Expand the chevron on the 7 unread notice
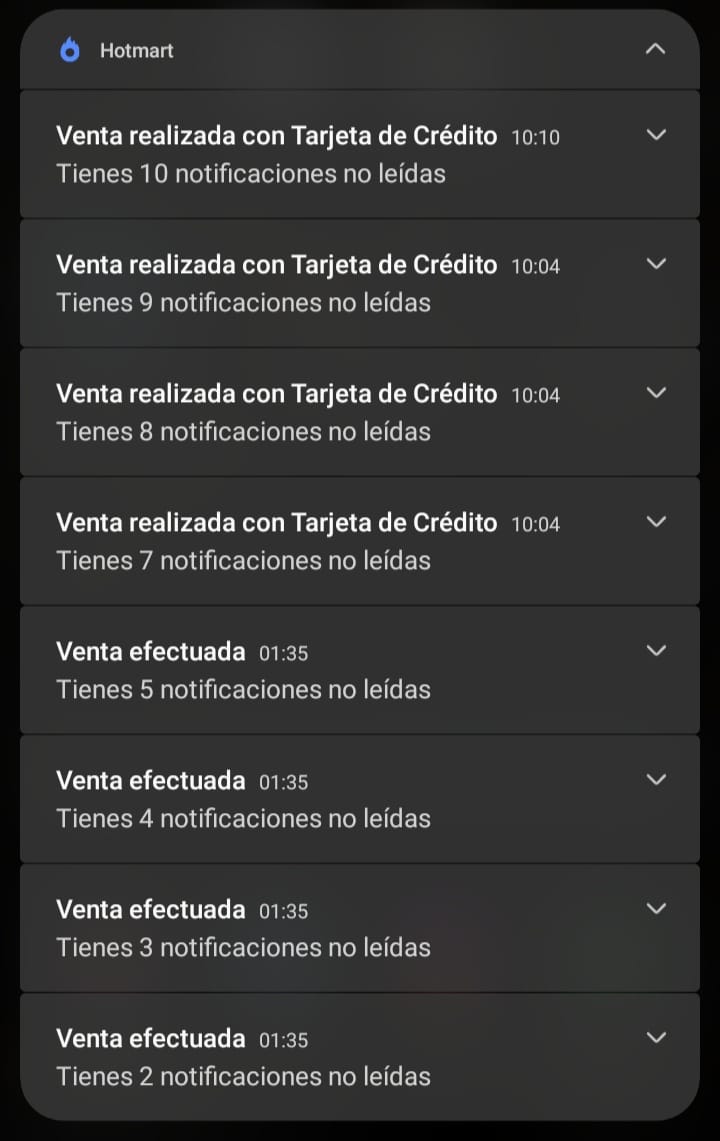 [x=656, y=521]
